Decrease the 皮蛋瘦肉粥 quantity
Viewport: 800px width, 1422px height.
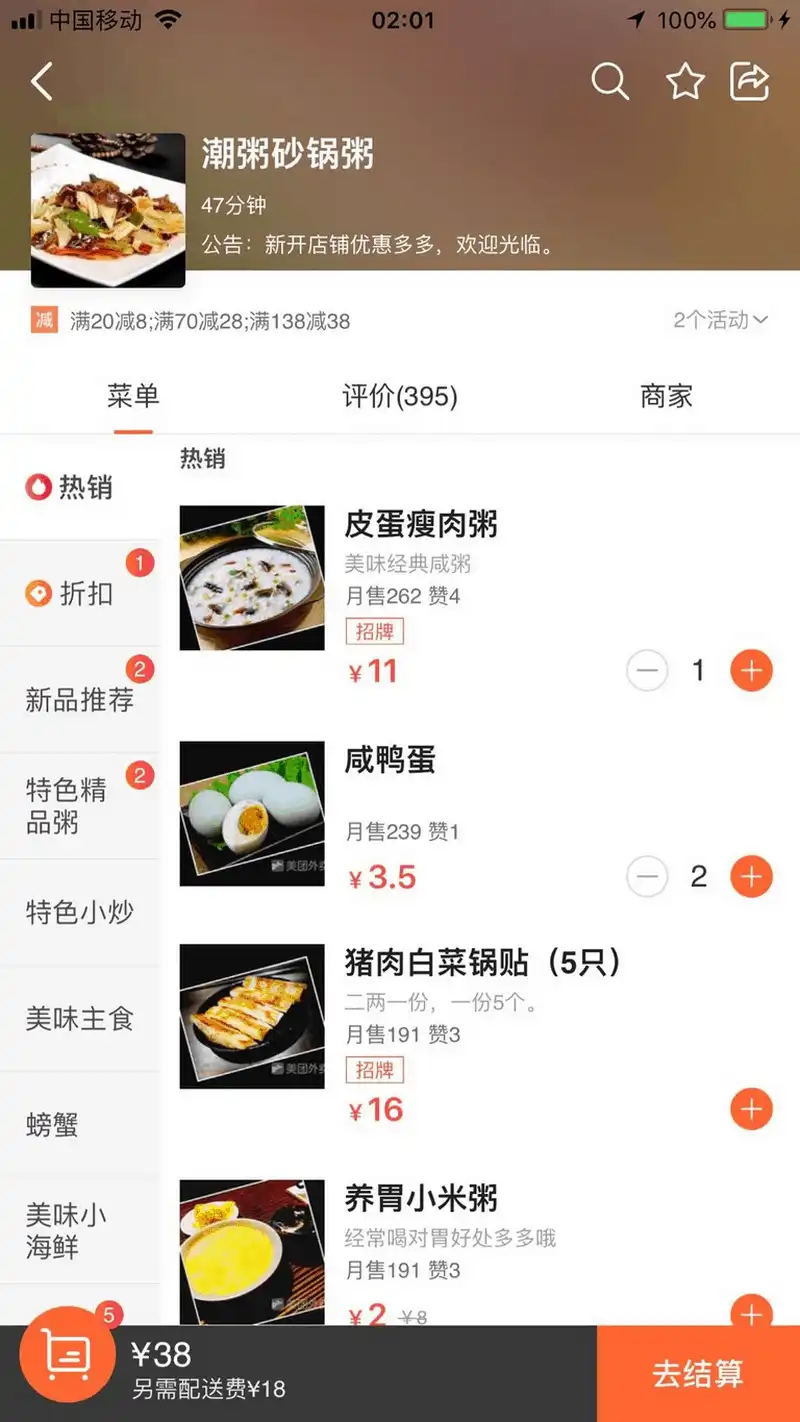point(647,670)
